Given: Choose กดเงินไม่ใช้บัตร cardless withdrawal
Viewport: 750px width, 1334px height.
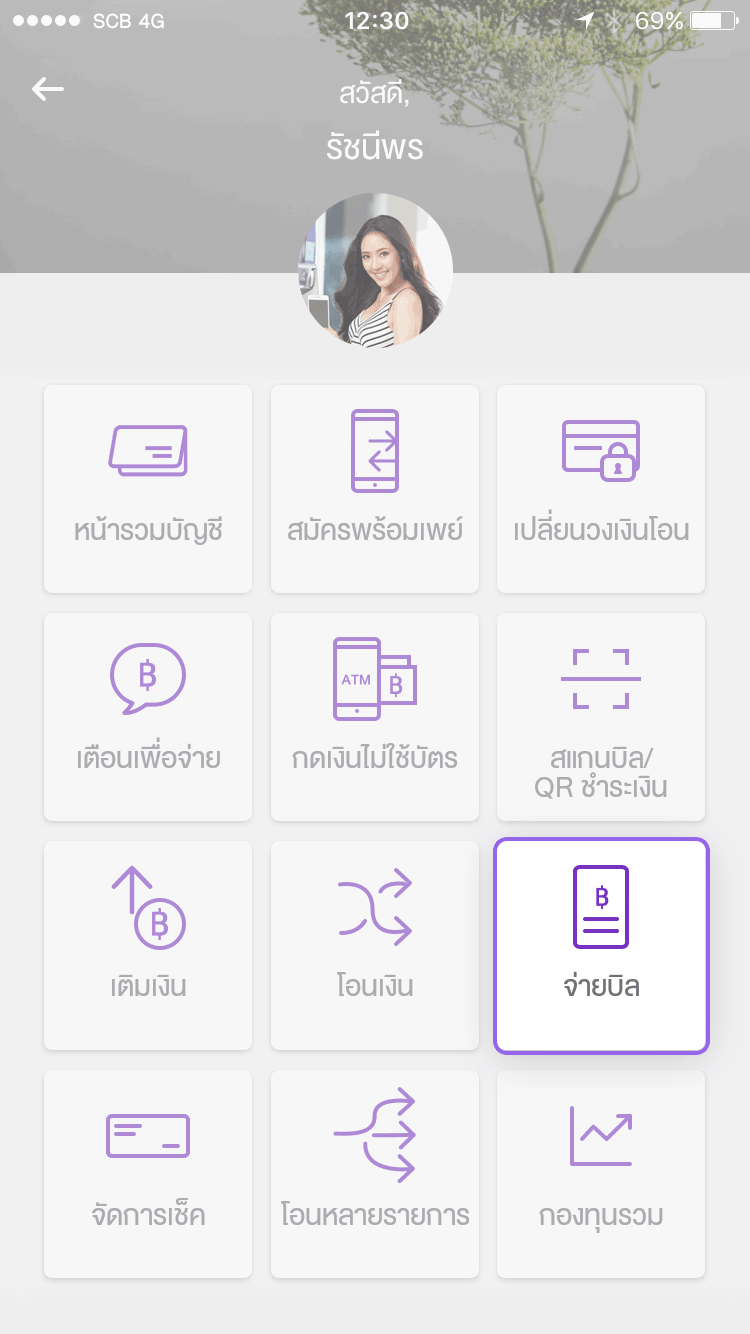Looking at the screenshot, I should coord(375,717).
